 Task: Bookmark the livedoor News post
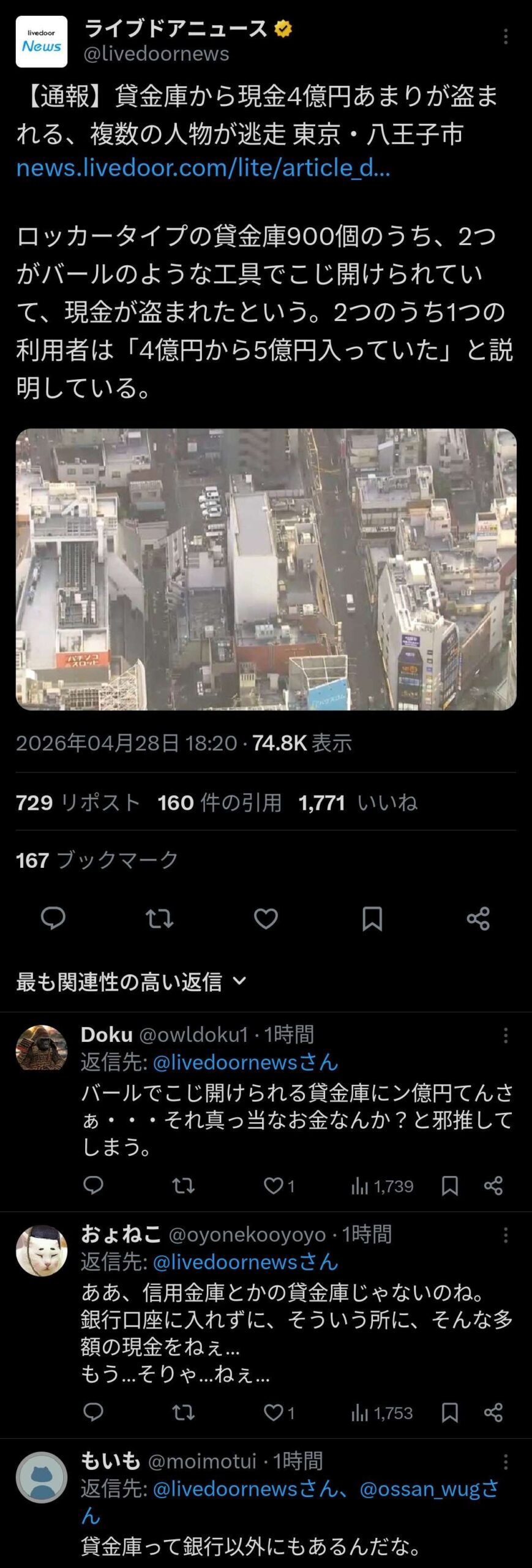pos(372,919)
